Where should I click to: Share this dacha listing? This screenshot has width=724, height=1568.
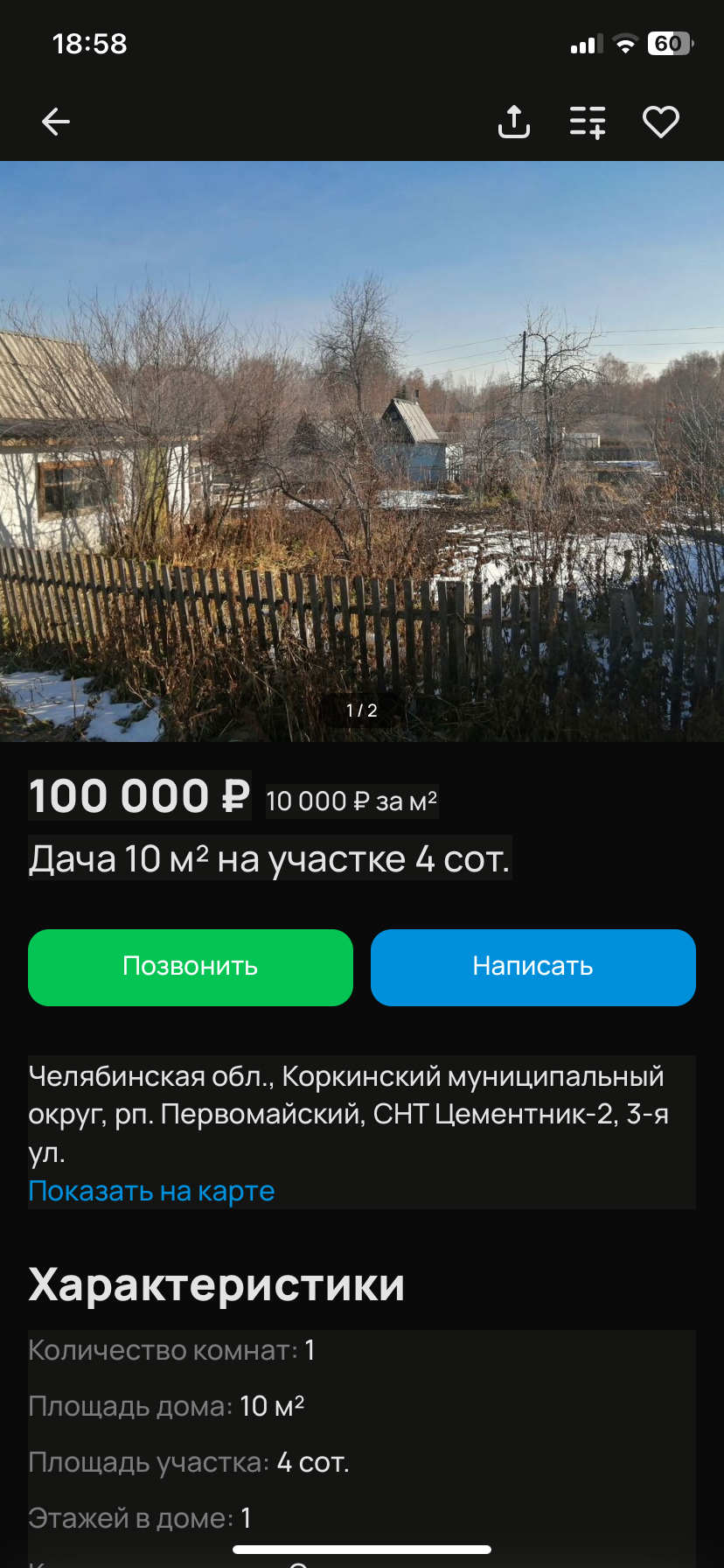(x=514, y=122)
